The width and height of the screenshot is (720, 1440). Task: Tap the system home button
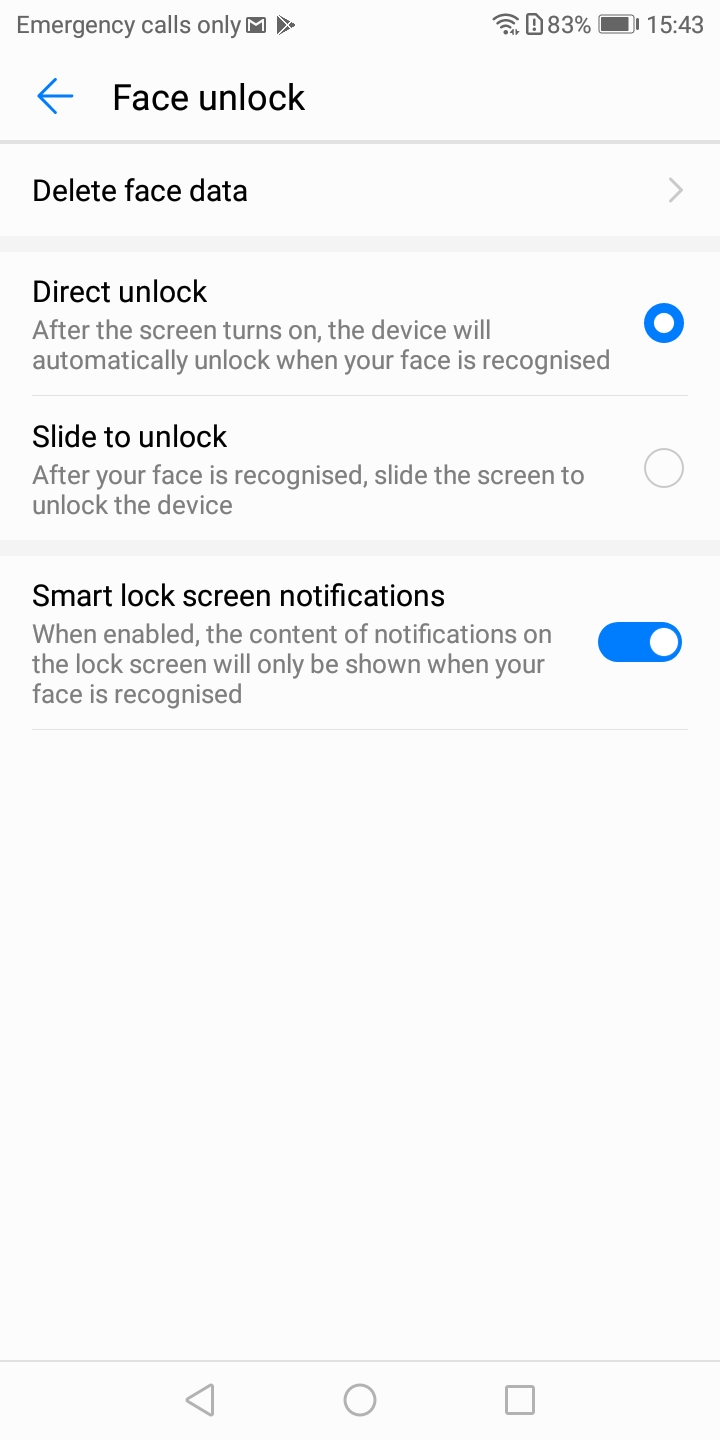click(360, 1400)
